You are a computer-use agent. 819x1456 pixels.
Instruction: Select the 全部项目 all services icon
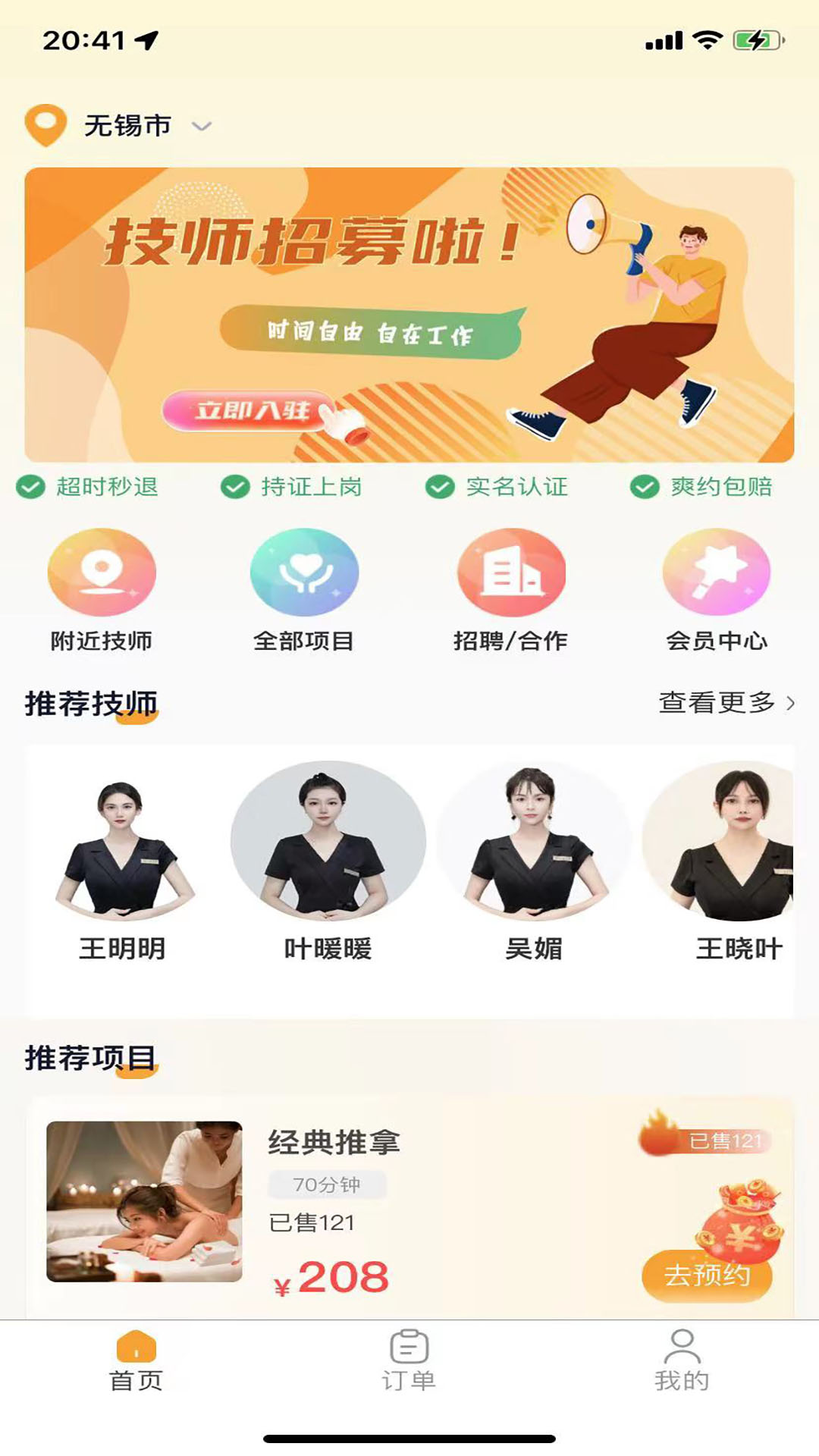click(x=303, y=573)
